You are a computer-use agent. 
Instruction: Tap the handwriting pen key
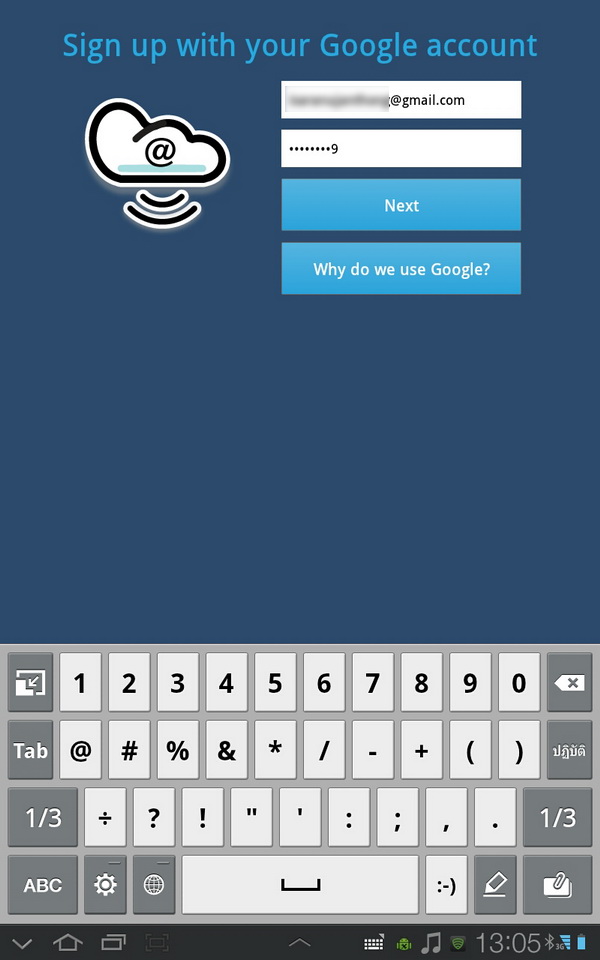495,885
